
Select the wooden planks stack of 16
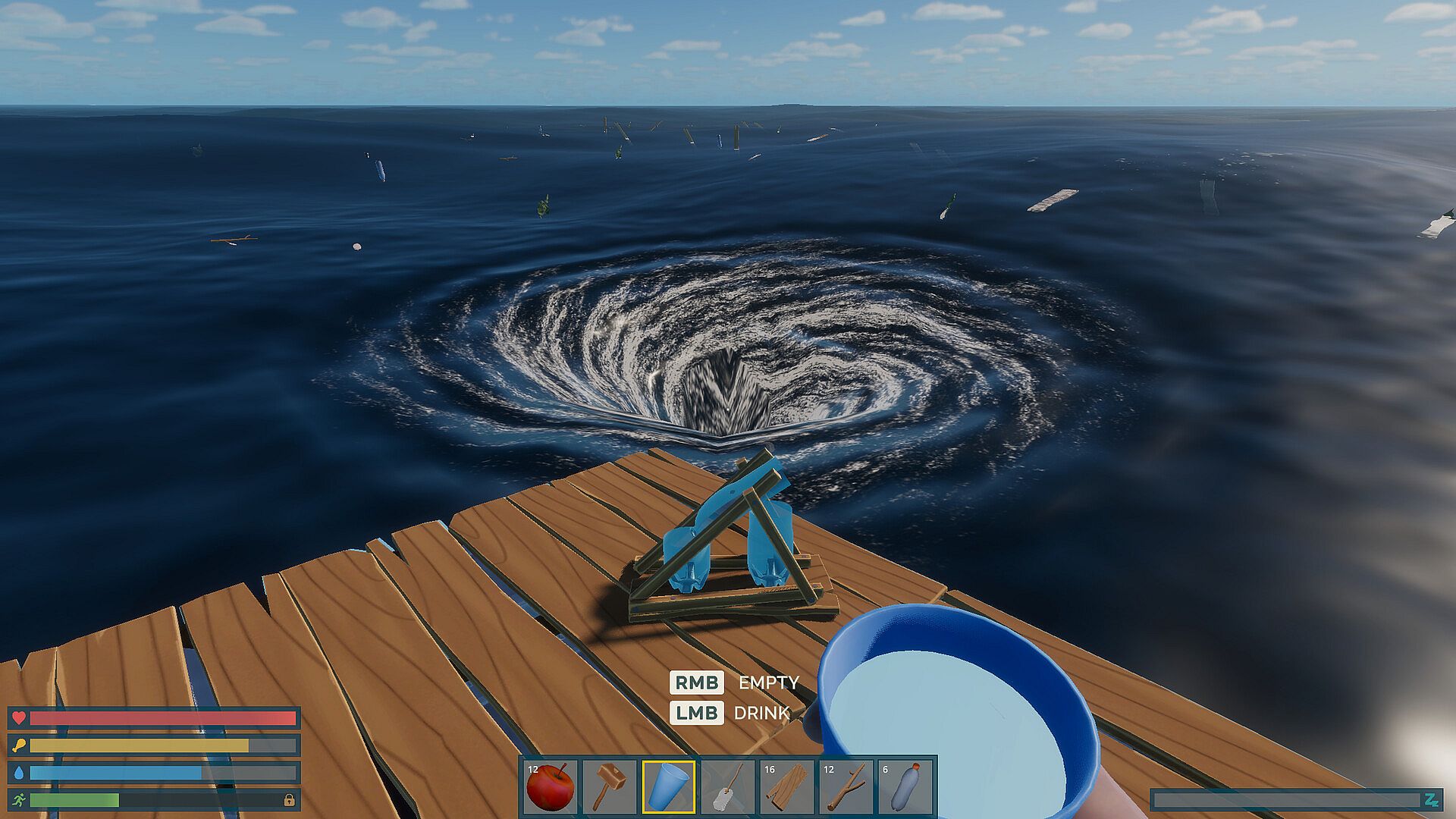(786, 787)
